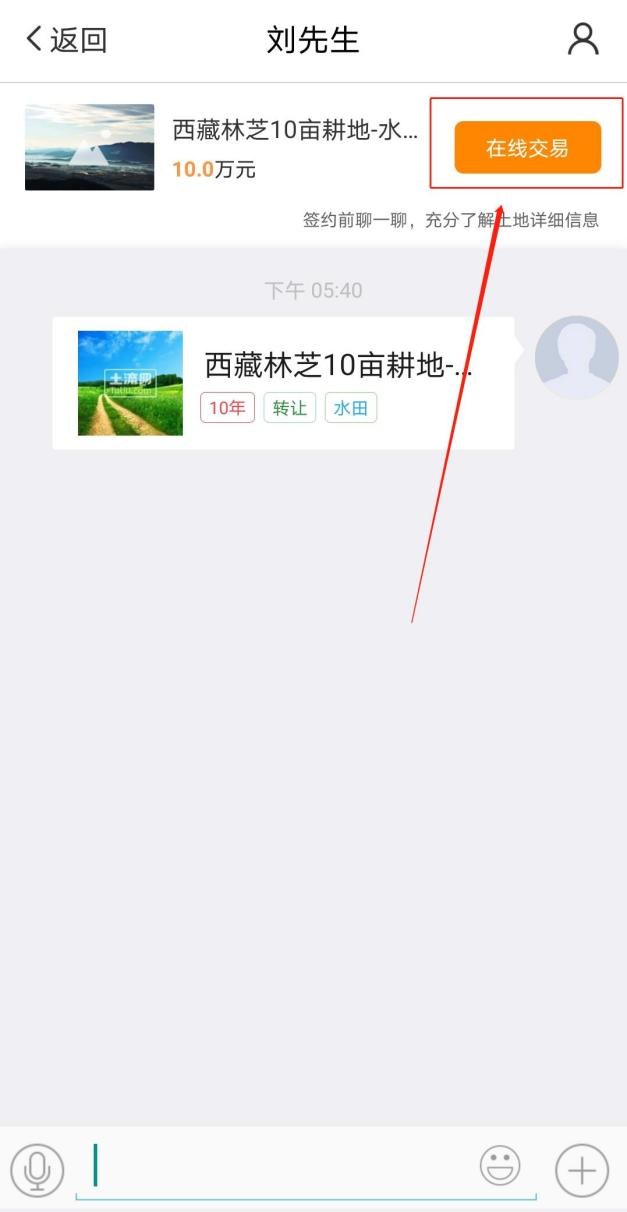The image size is (627, 1212).
Task: Open the shared 西藏林芝10亩耕地 message card
Action: (x=283, y=383)
